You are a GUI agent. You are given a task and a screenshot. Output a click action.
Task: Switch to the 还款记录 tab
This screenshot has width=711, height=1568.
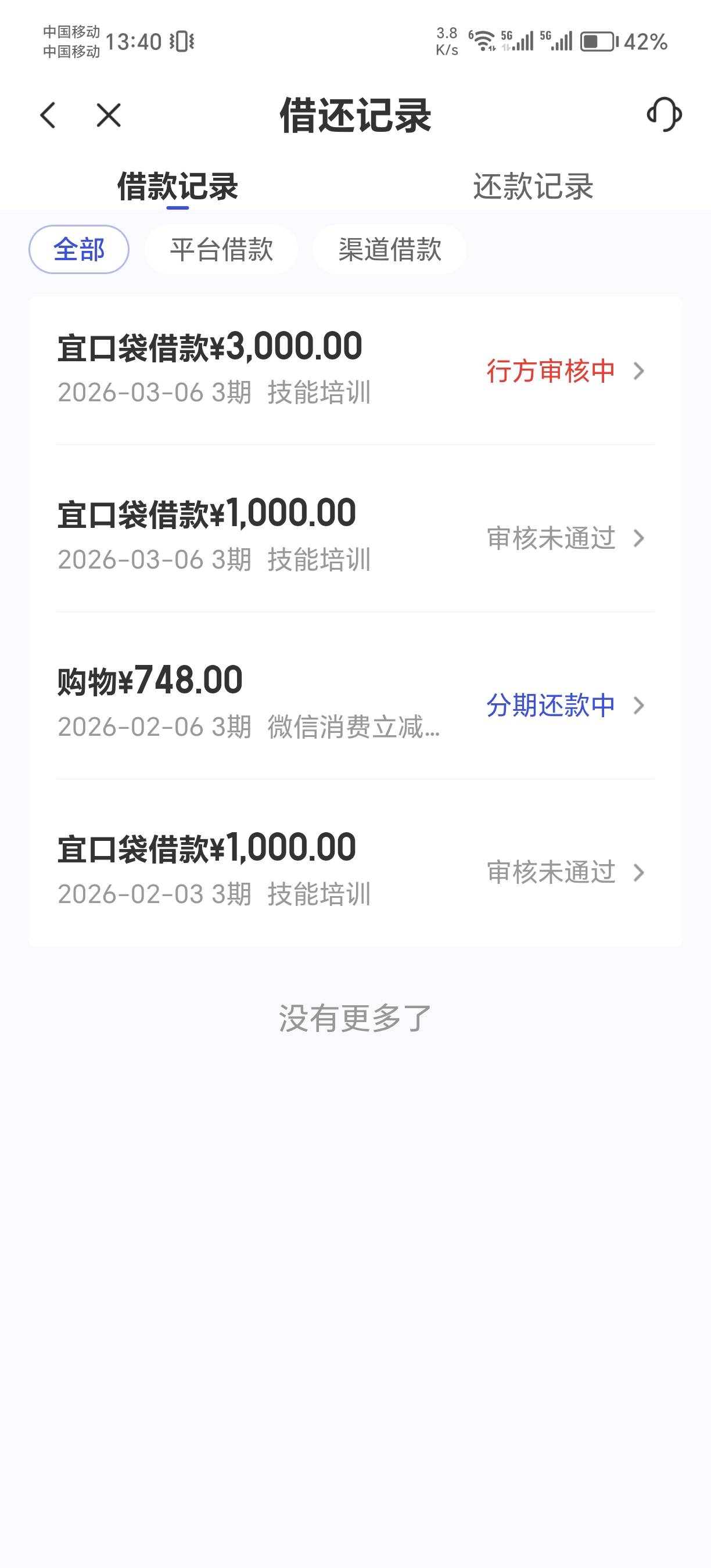533,186
